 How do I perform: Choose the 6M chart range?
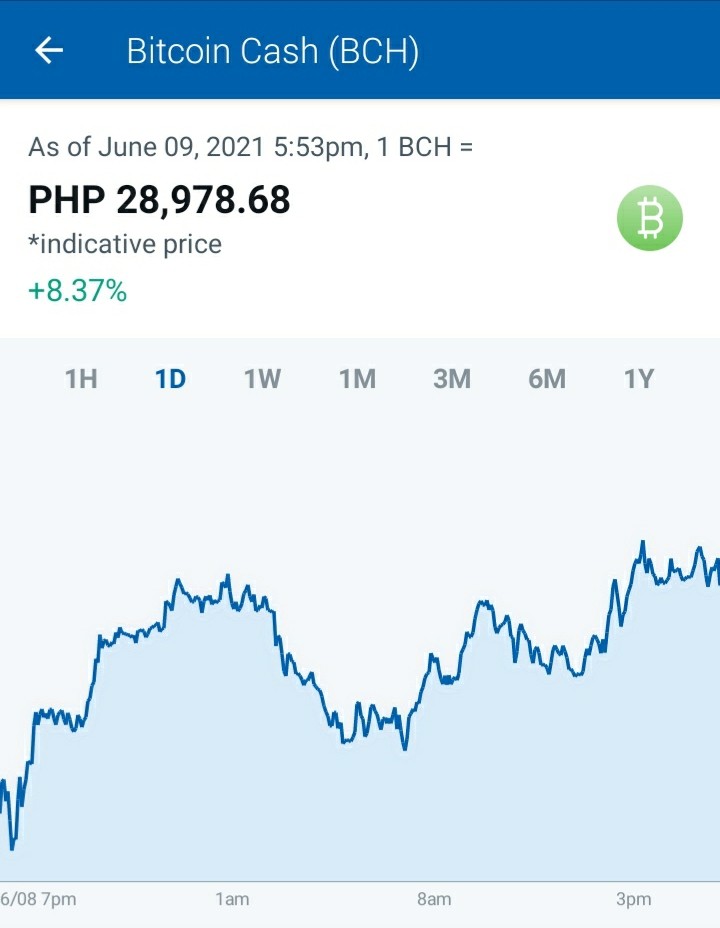coord(547,379)
